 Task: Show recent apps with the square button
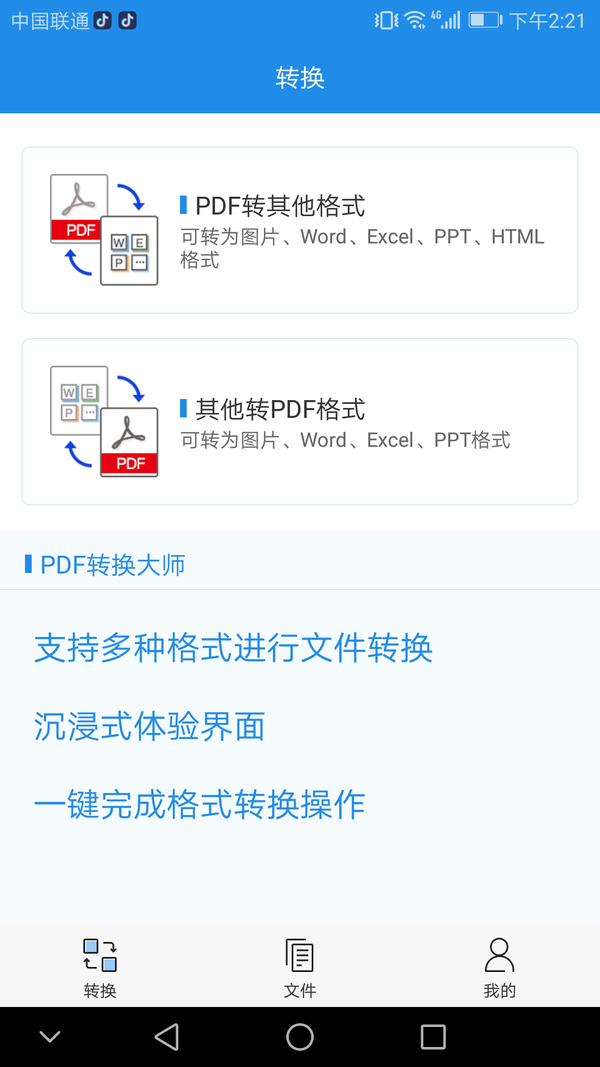tap(433, 1037)
